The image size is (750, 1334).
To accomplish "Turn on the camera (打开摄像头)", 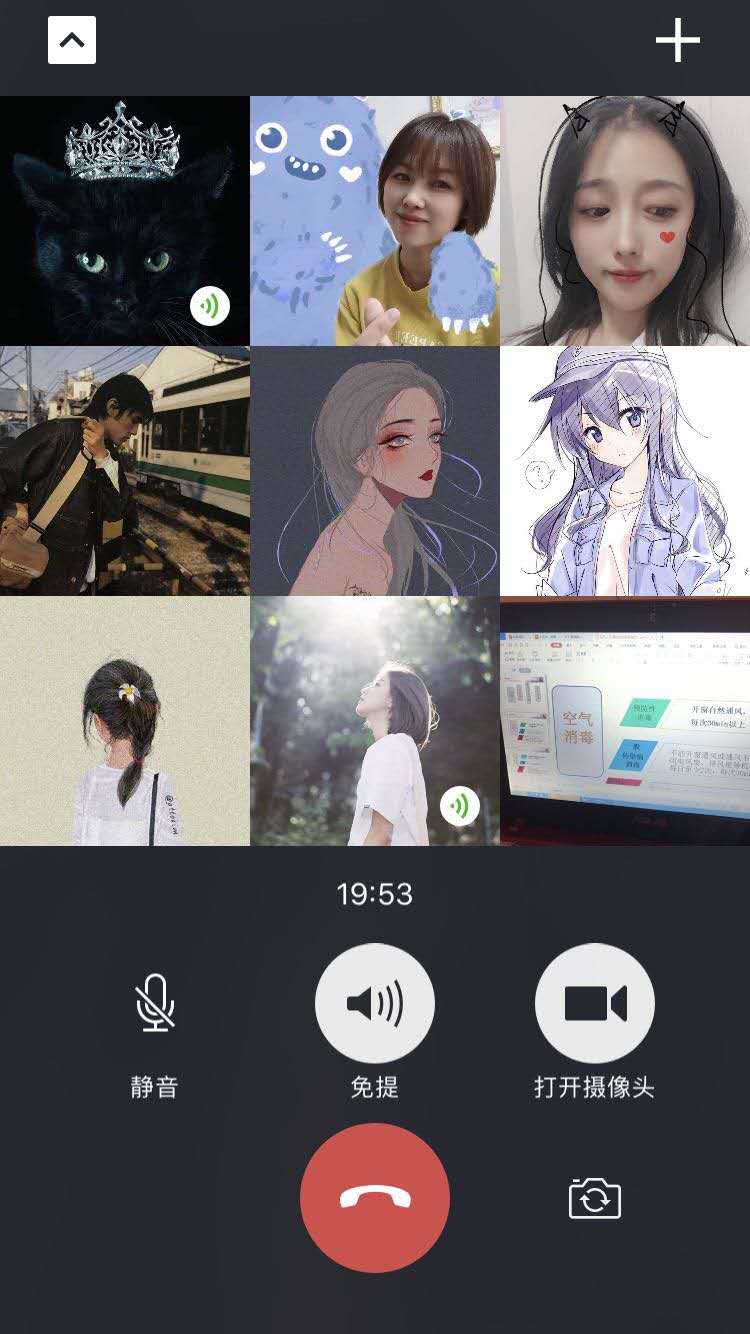I will point(595,1003).
